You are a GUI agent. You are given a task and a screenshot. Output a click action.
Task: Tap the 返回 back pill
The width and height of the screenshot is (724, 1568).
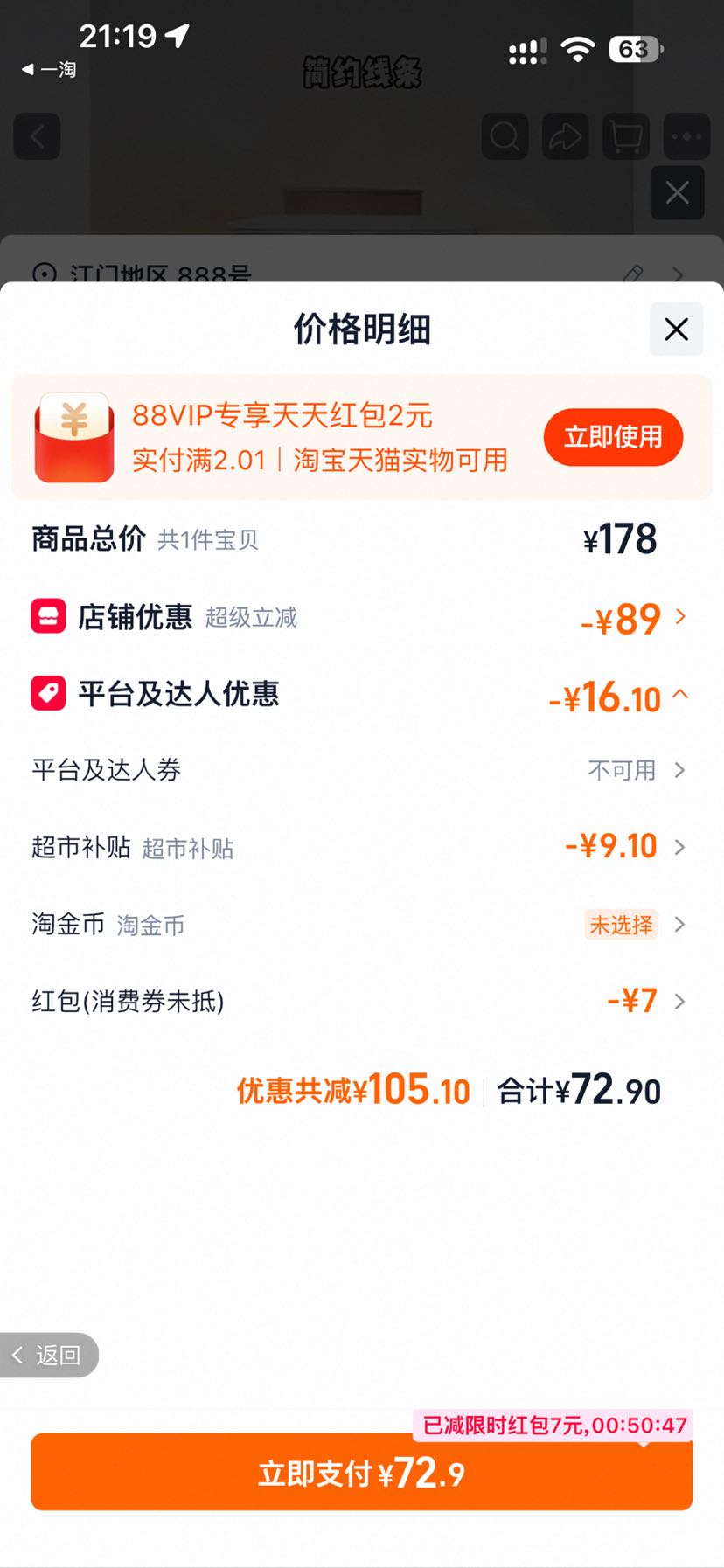[x=49, y=1355]
